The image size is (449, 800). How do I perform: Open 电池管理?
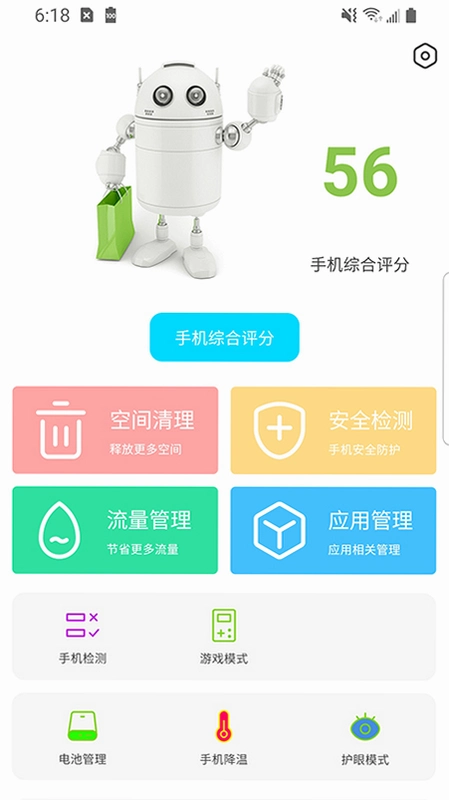click(x=83, y=737)
